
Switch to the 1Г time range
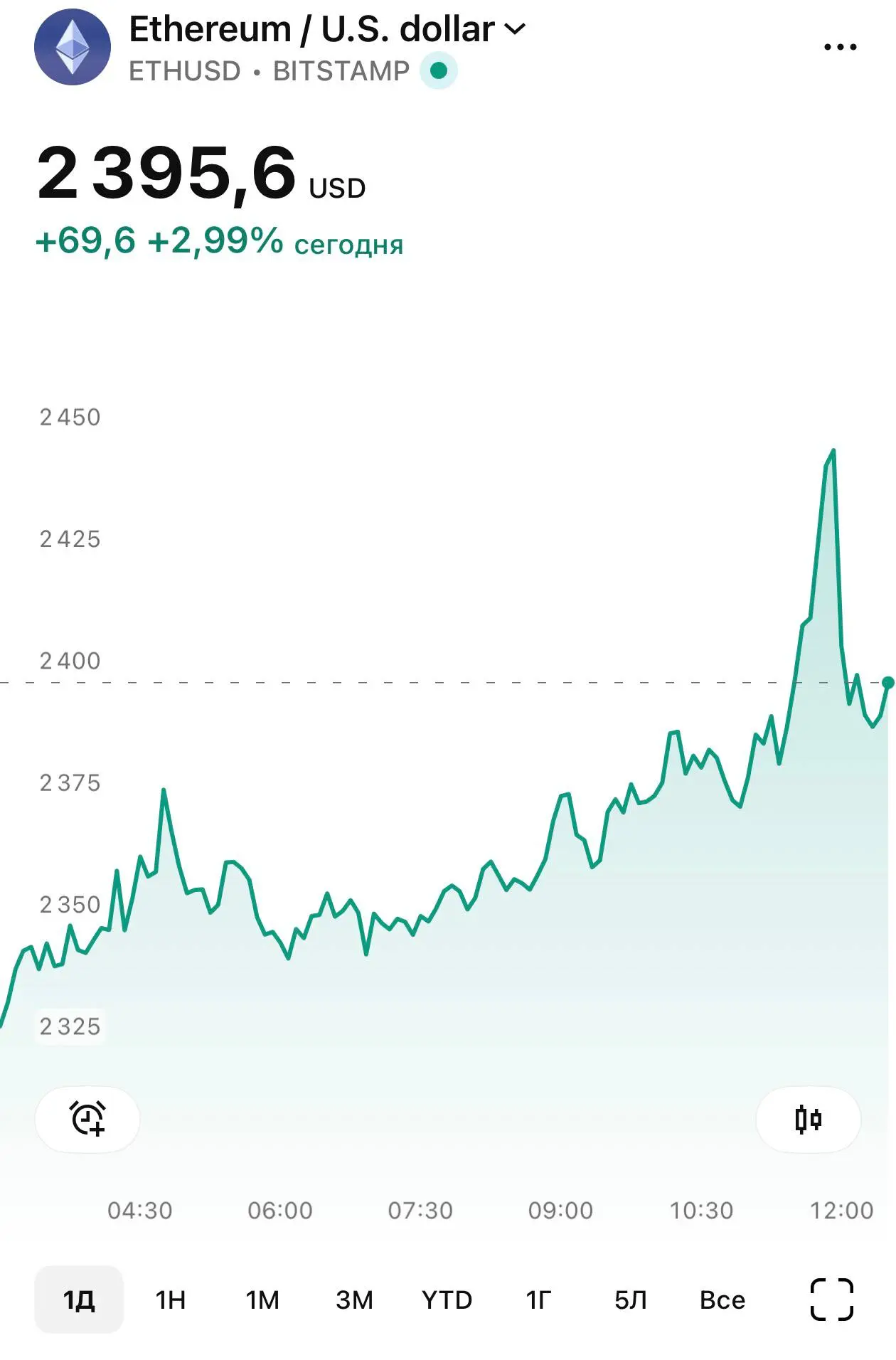[538, 1300]
